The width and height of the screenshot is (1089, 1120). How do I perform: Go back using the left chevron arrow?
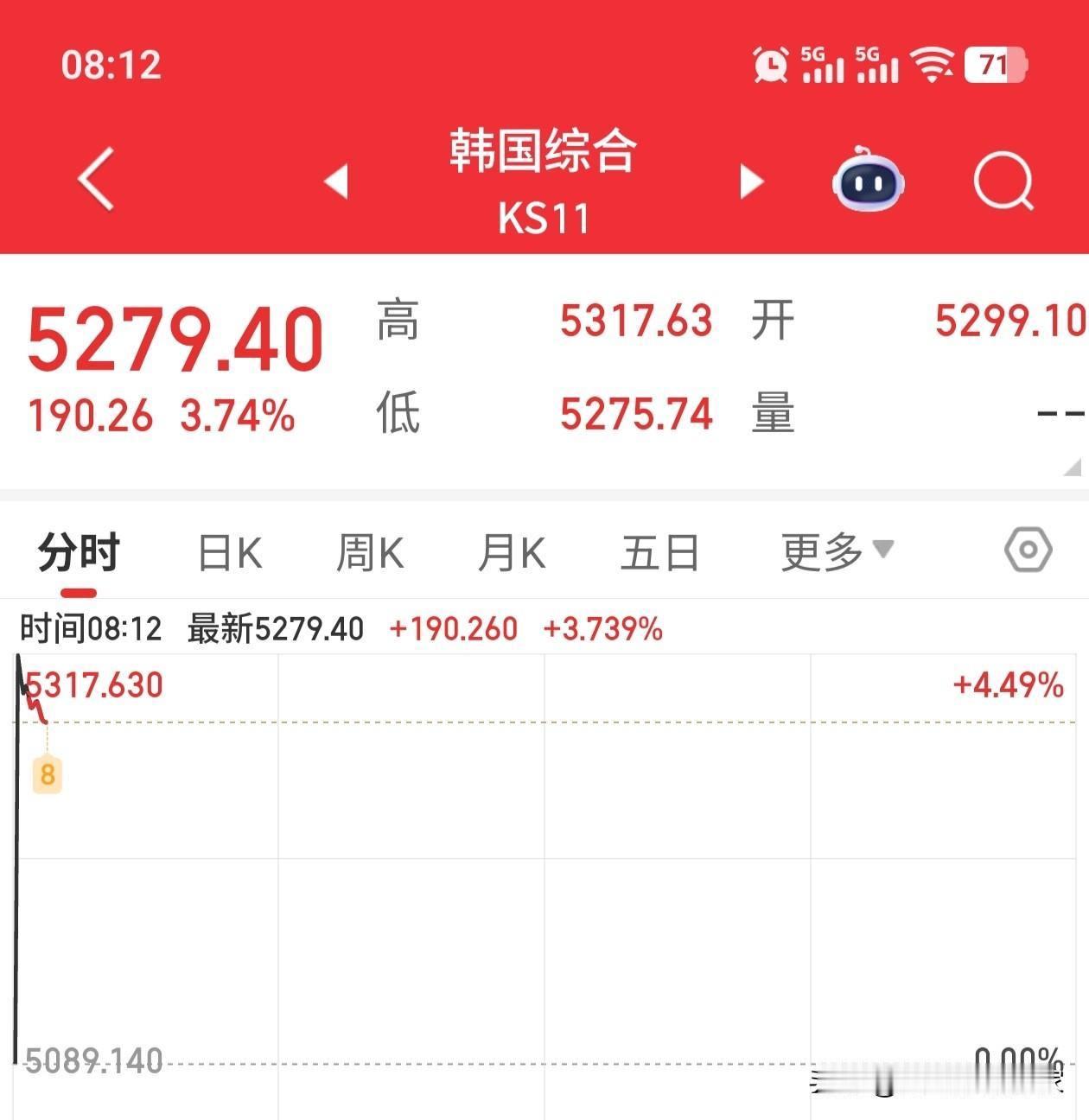(x=95, y=180)
